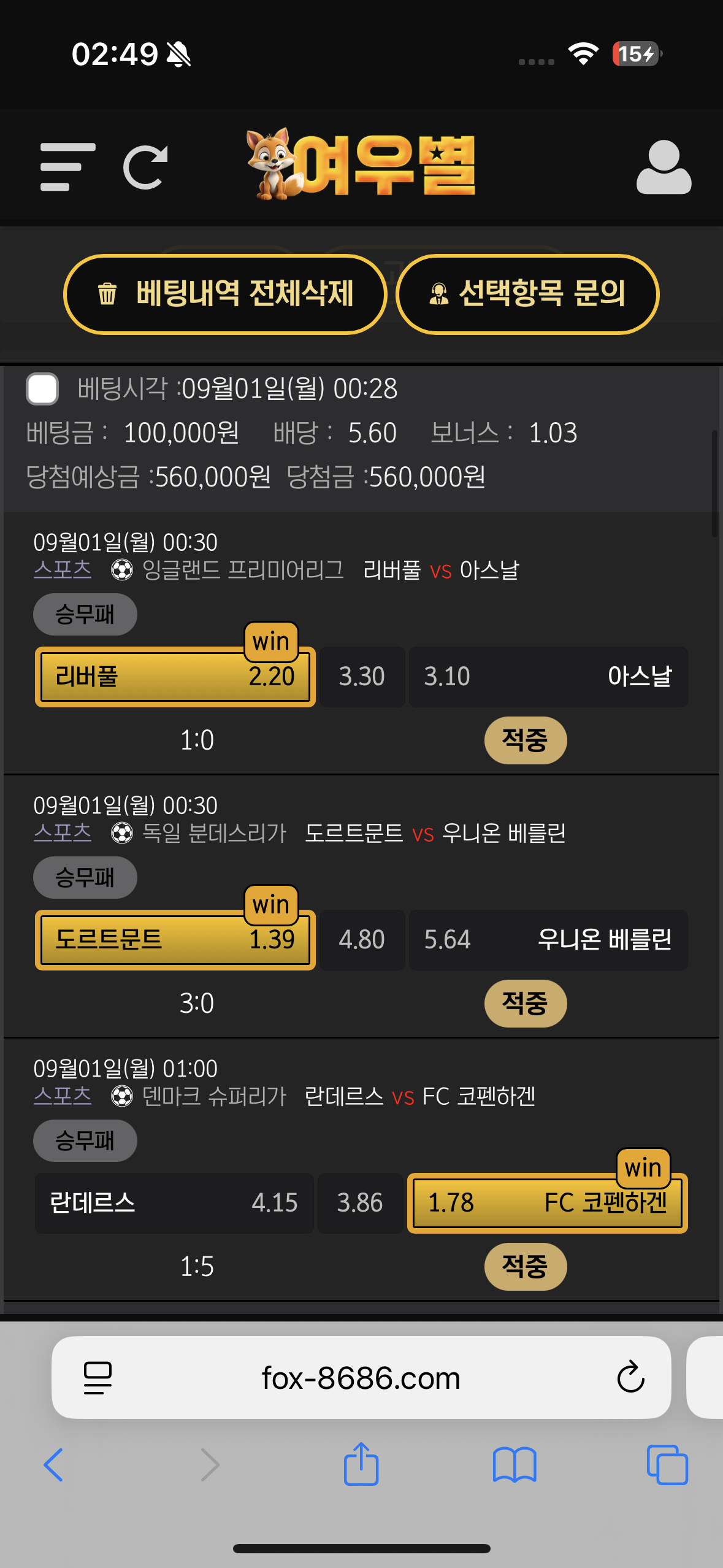Open the user profile icon

pyautogui.click(x=664, y=167)
